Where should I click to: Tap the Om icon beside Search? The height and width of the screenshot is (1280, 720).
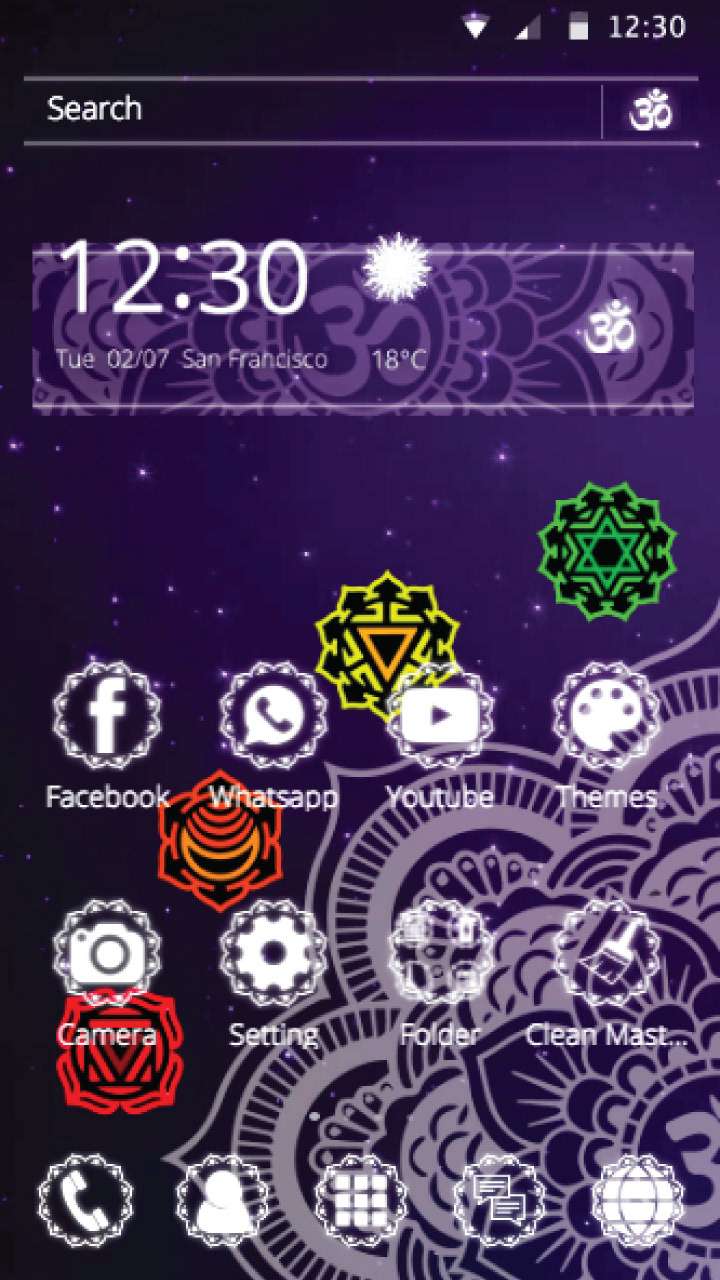651,111
